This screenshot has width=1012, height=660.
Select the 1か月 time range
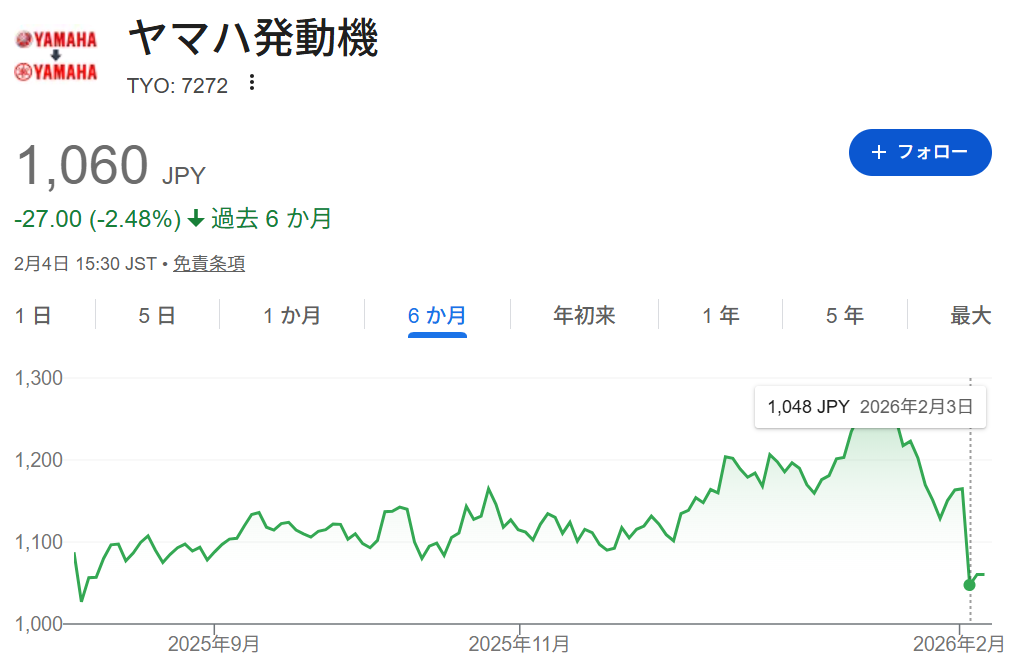(x=292, y=316)
